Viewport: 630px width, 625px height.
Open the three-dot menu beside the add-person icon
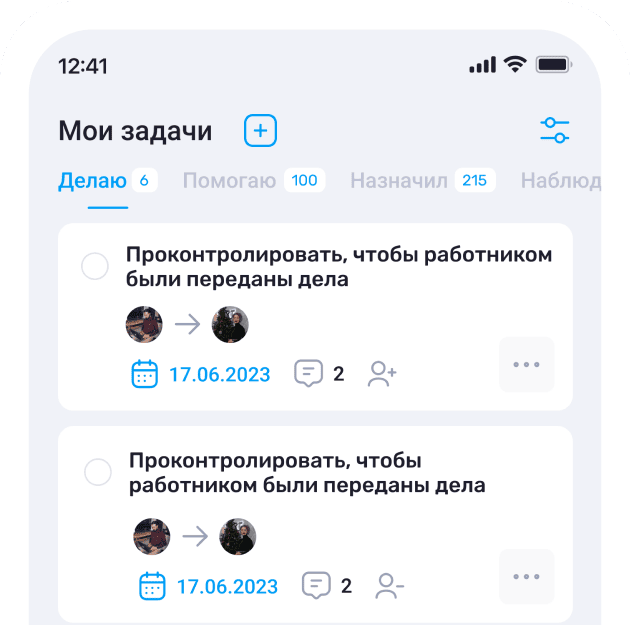coord(526,364)
